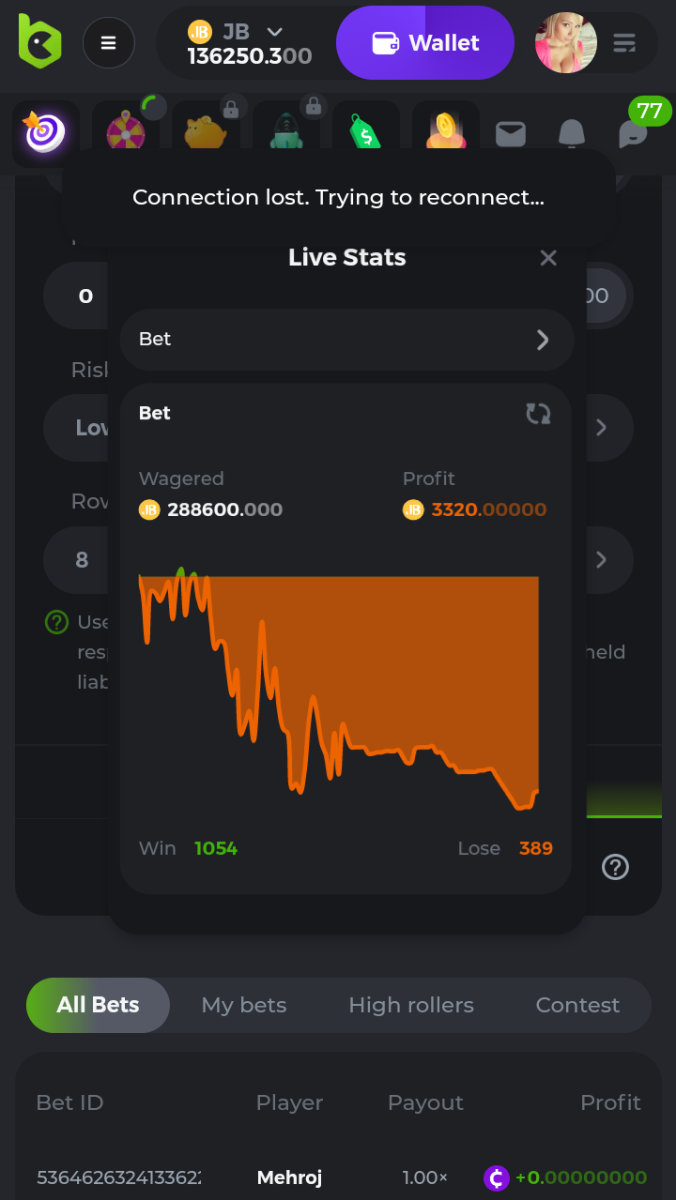Open the hamburger menu
Viewport: 676px width, 1200px height.
pos(108,43)
